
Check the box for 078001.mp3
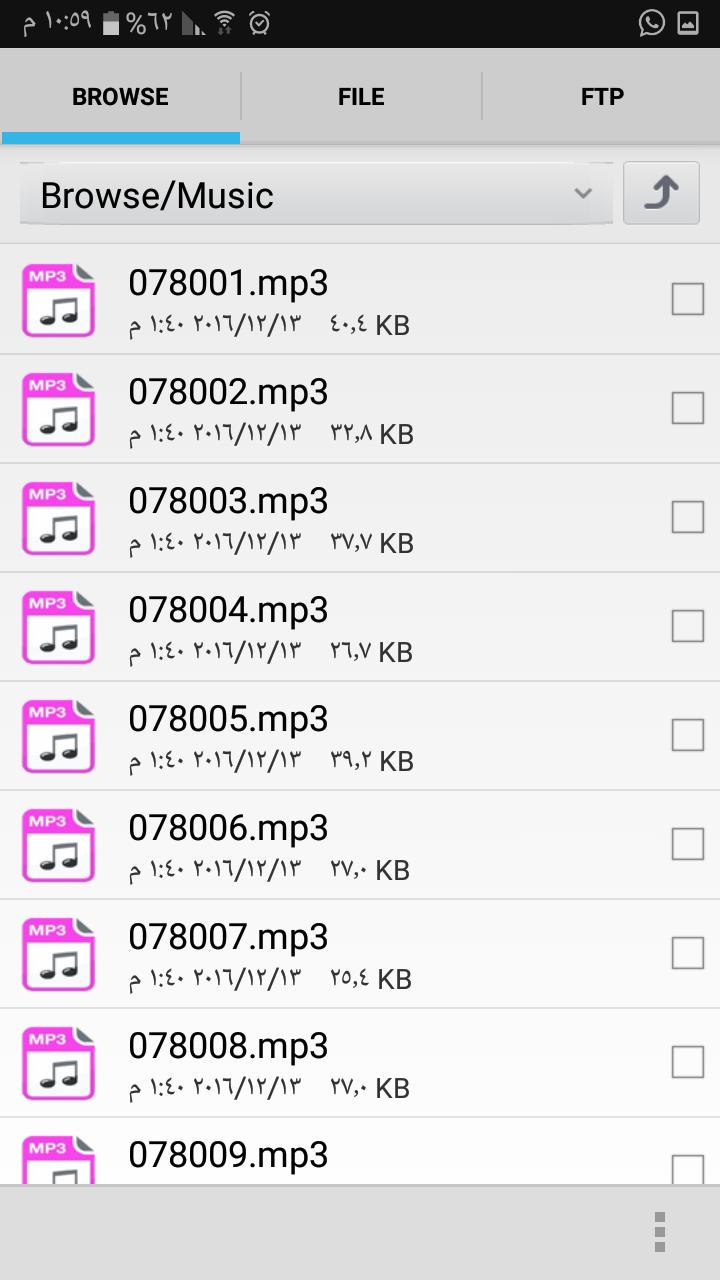pyautogui.click(x=687, y=299)
